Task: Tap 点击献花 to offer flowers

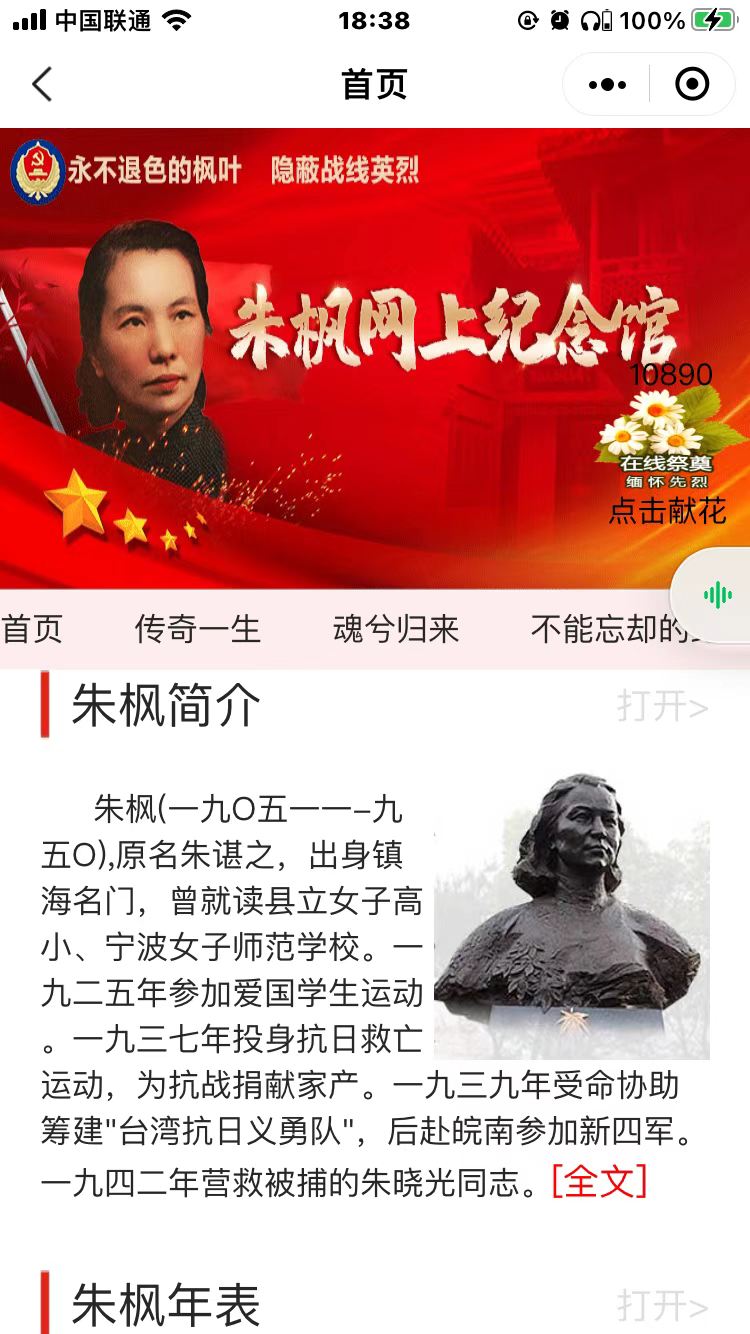Action: pos(667,510)
